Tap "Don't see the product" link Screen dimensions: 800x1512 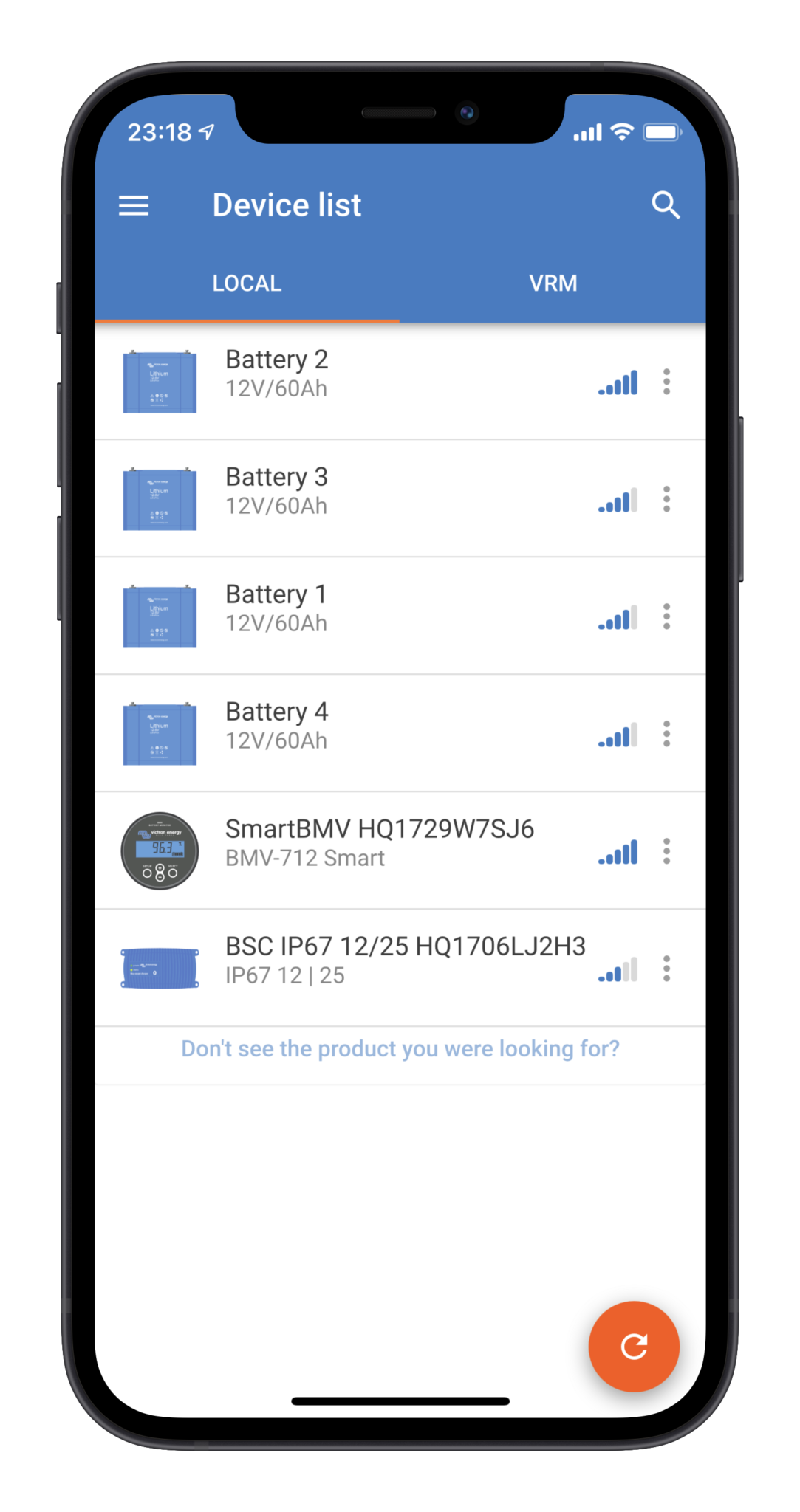(400, 1049)
